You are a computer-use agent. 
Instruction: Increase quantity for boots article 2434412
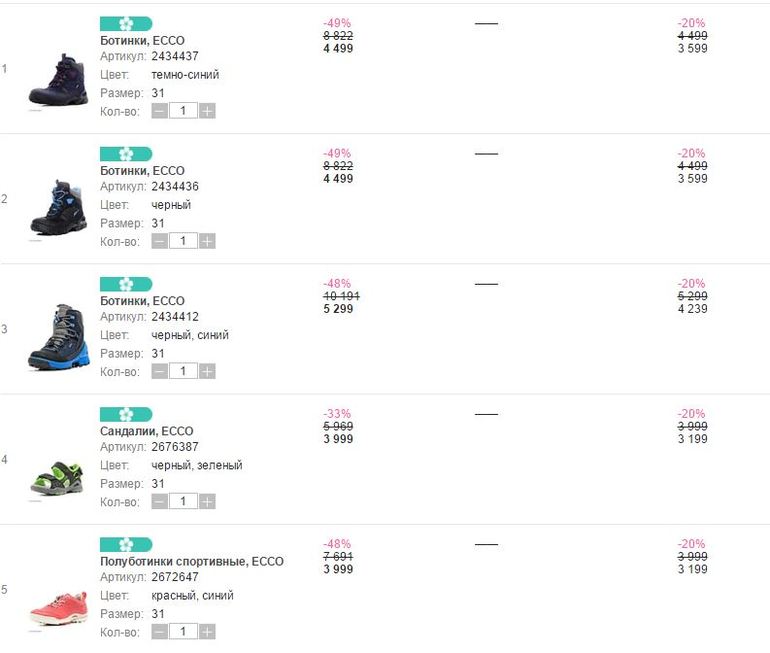point(207,371)
